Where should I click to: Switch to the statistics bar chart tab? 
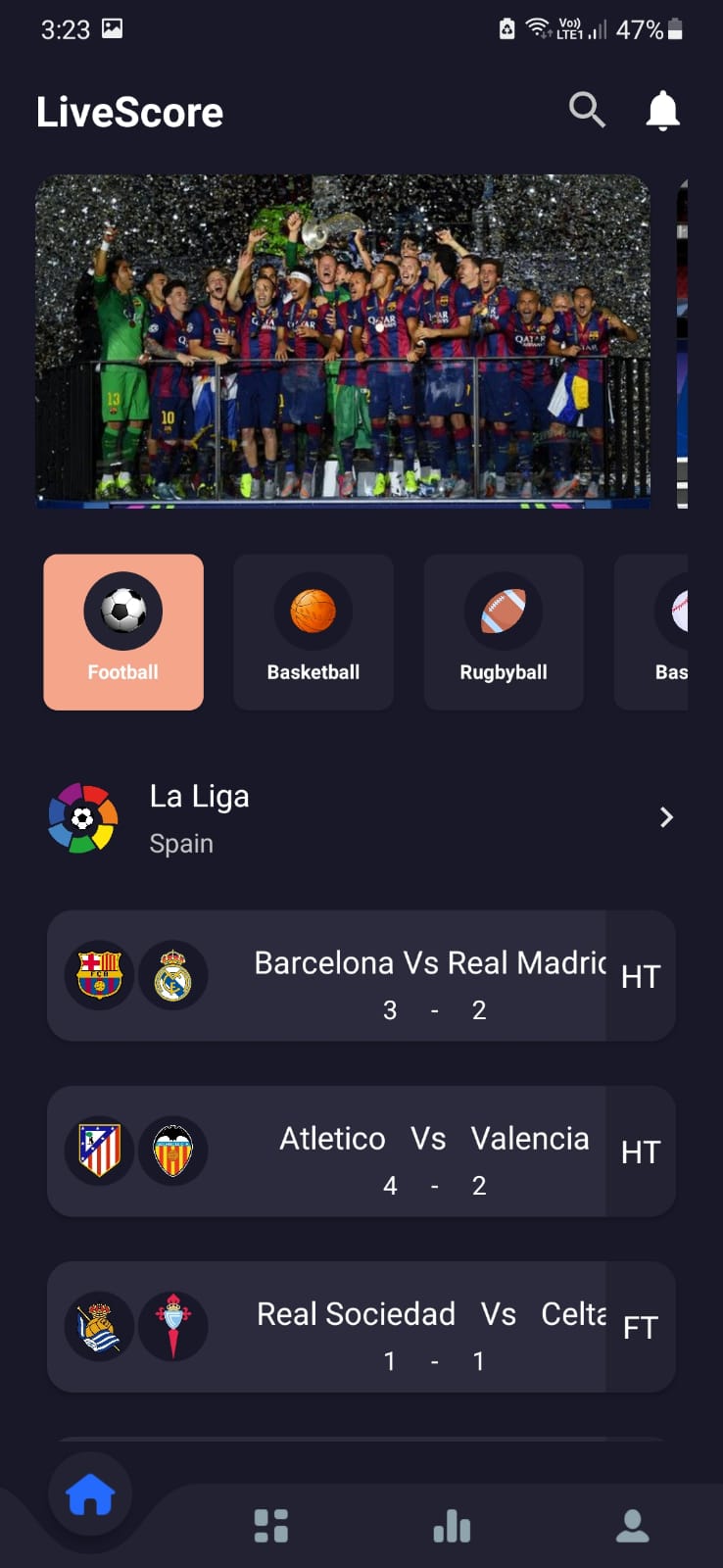pyautogui.click(x=452, y=1526)
